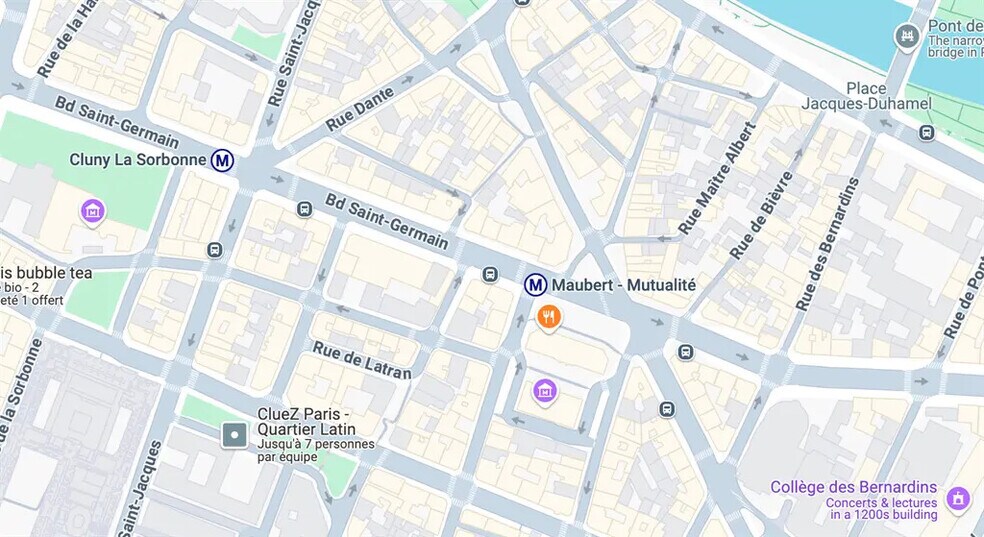Select the bridge landmark pin near the river
984x537 pixels.
point(906,38)
